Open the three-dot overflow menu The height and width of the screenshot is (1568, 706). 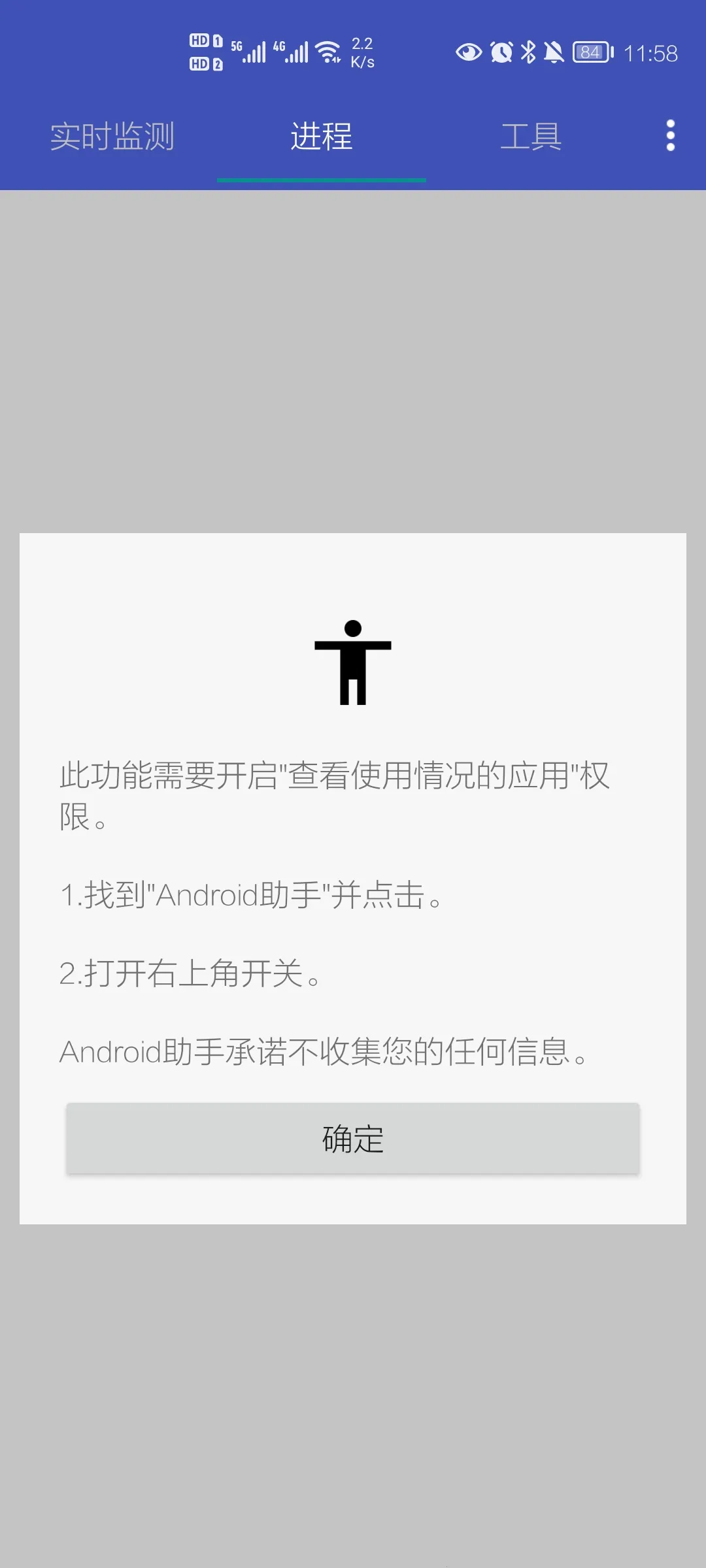(x=669, y=135)
